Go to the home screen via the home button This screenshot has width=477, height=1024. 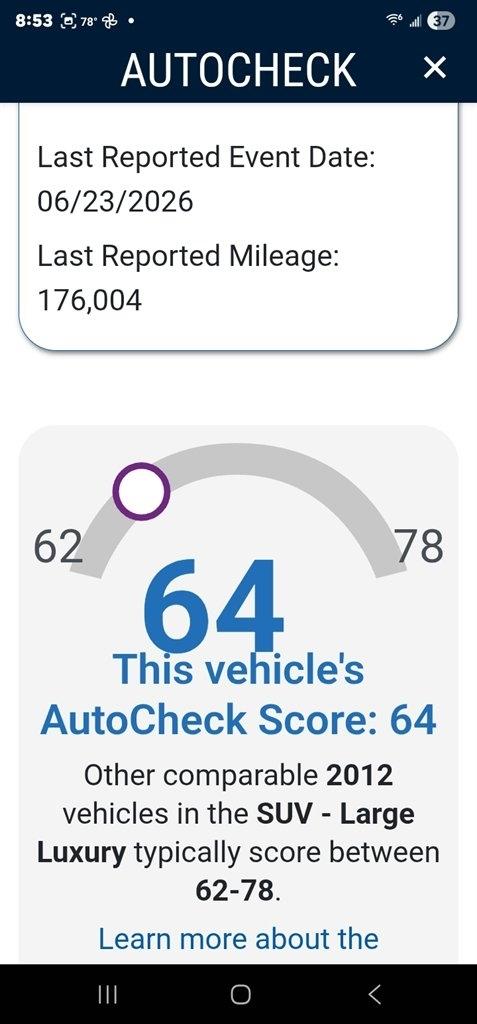coord(240,995)
